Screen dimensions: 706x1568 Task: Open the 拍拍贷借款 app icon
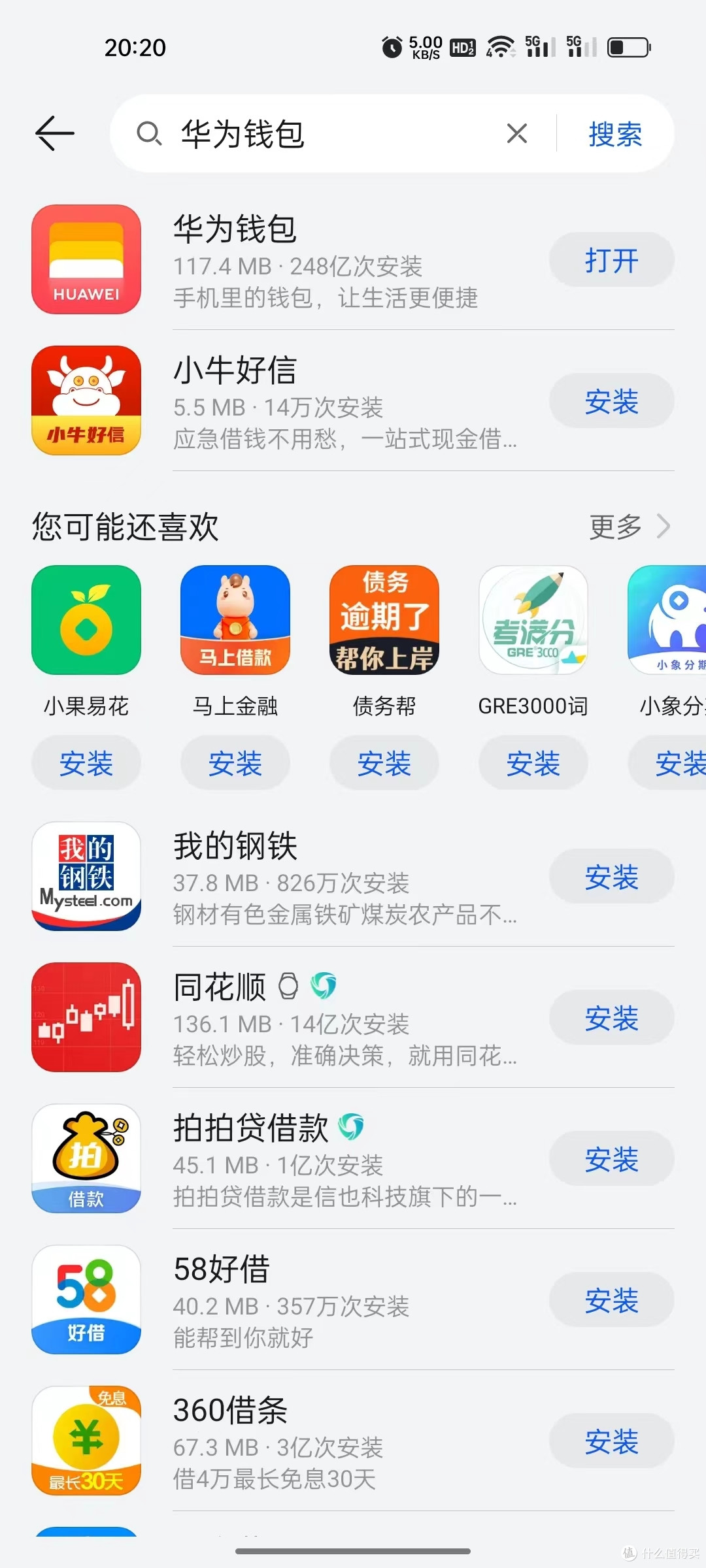click(86, 1158)
